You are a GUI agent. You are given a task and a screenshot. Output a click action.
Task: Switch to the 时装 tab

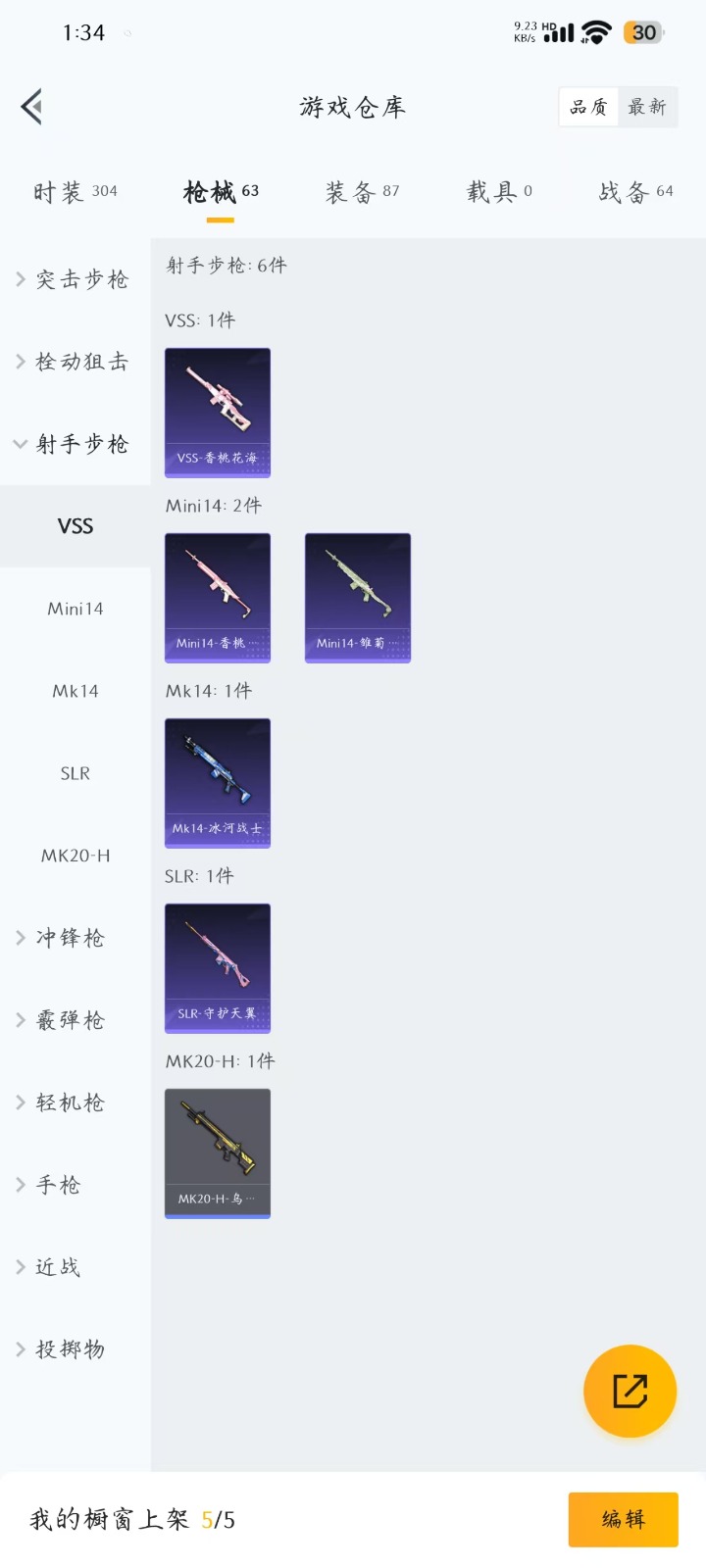click(x=75, y=192)
